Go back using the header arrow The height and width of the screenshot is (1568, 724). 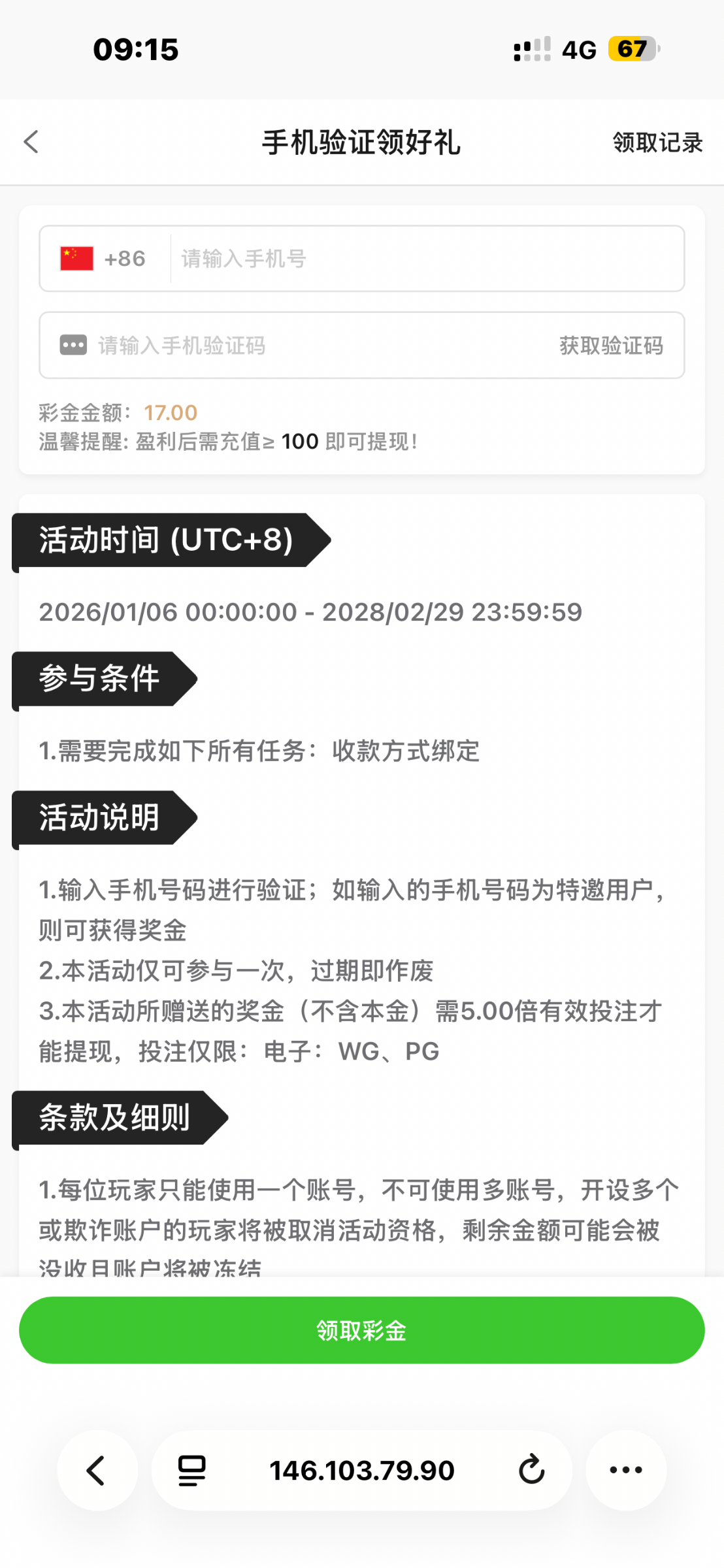[31, 142]
